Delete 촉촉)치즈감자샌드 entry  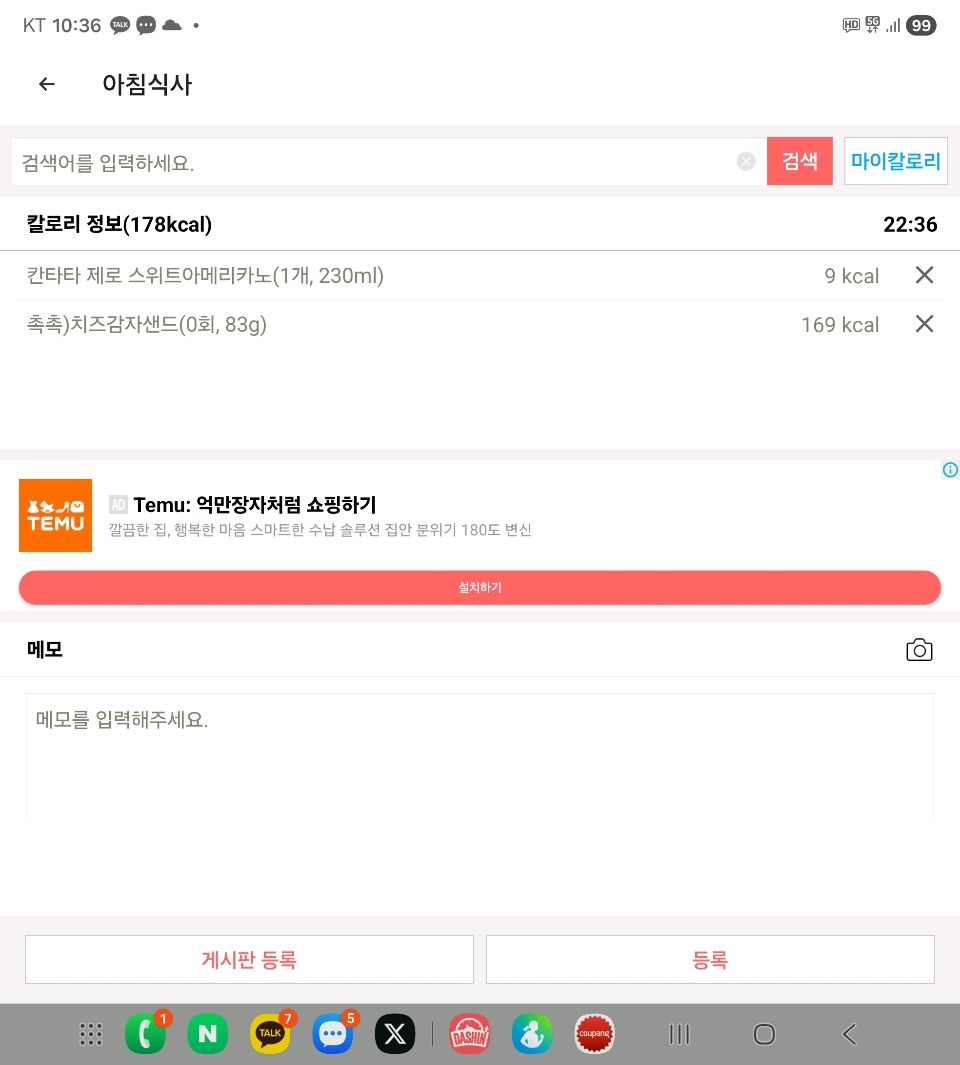tap(924, 324)
